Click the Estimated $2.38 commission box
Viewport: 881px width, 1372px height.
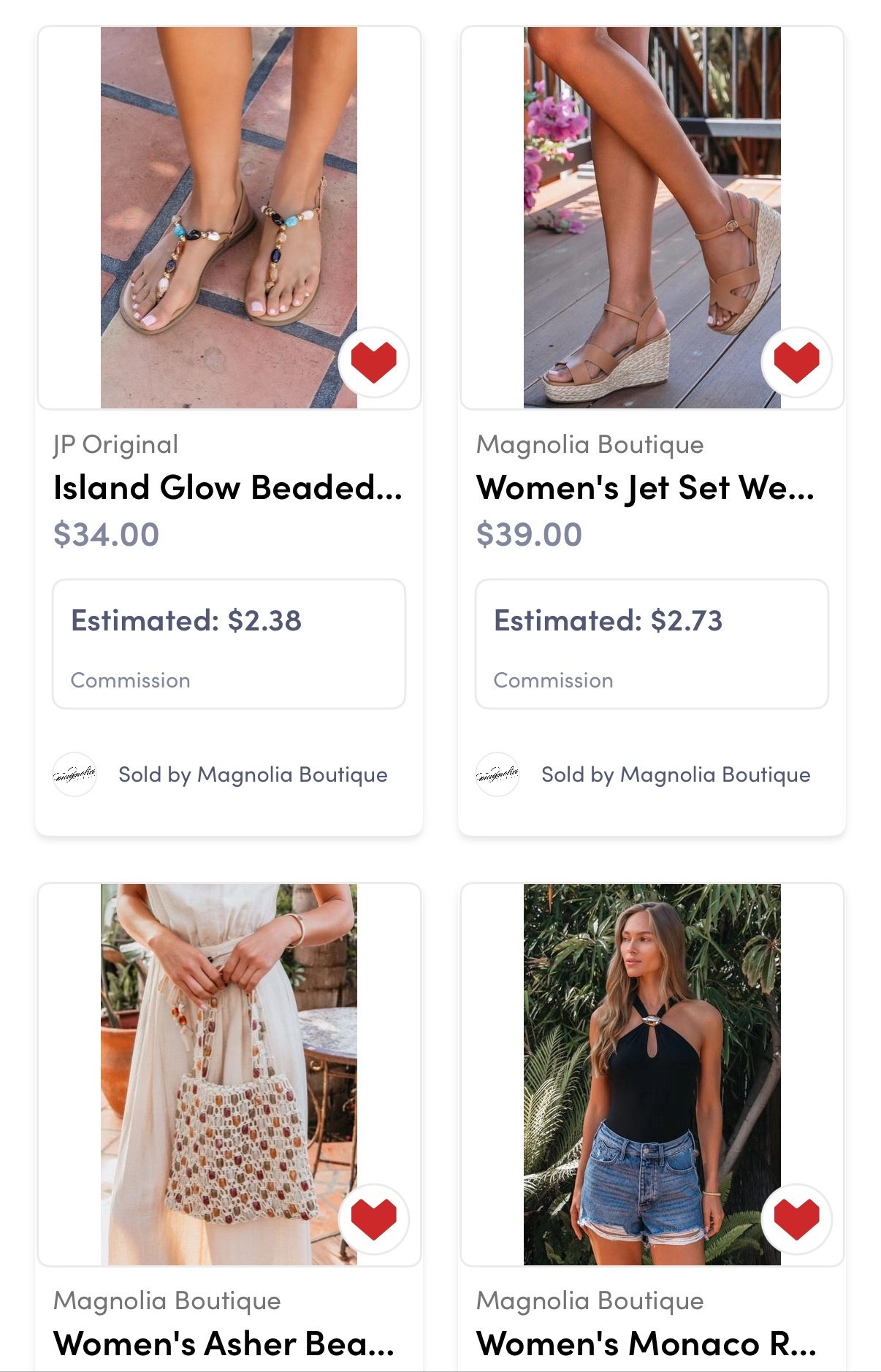point(227,643)
